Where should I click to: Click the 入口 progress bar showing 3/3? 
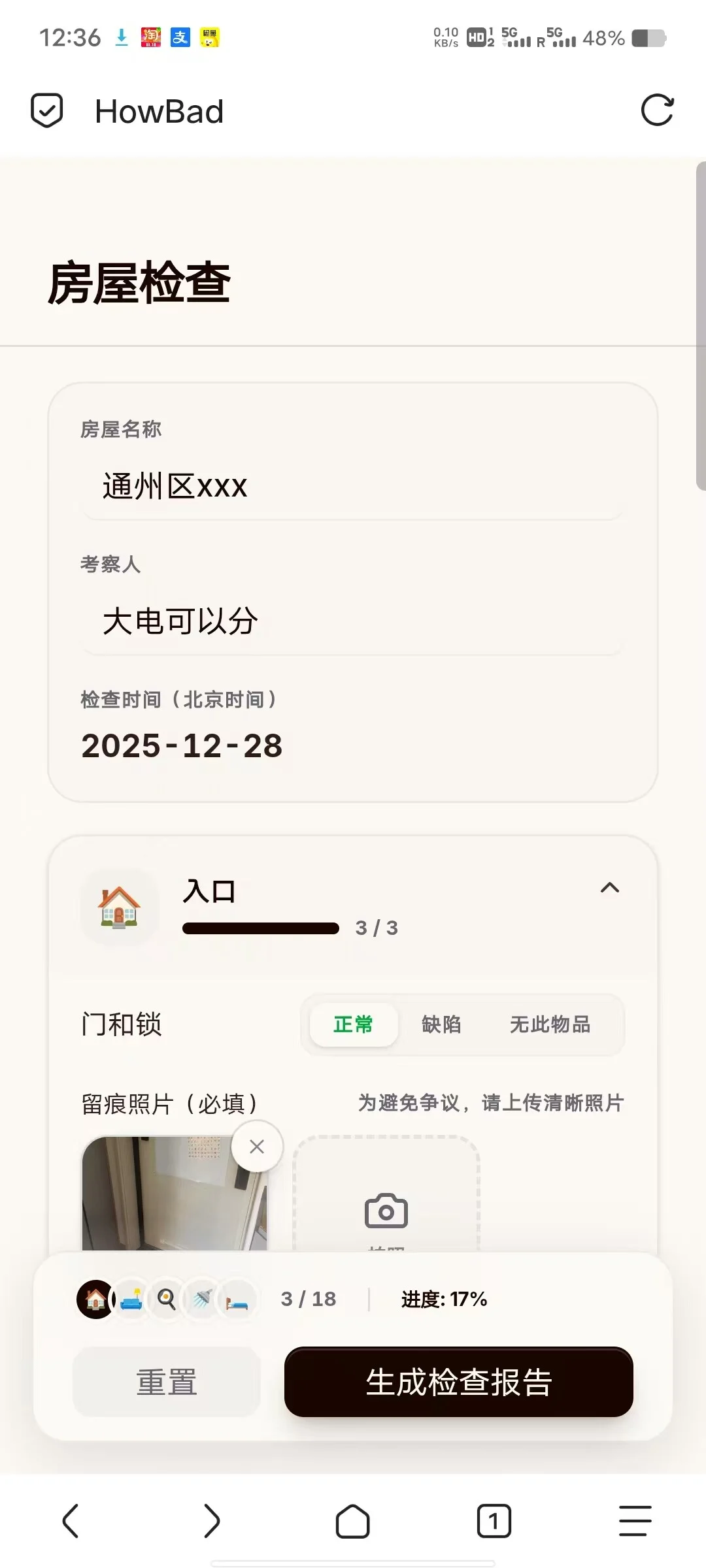pos(260,928)
